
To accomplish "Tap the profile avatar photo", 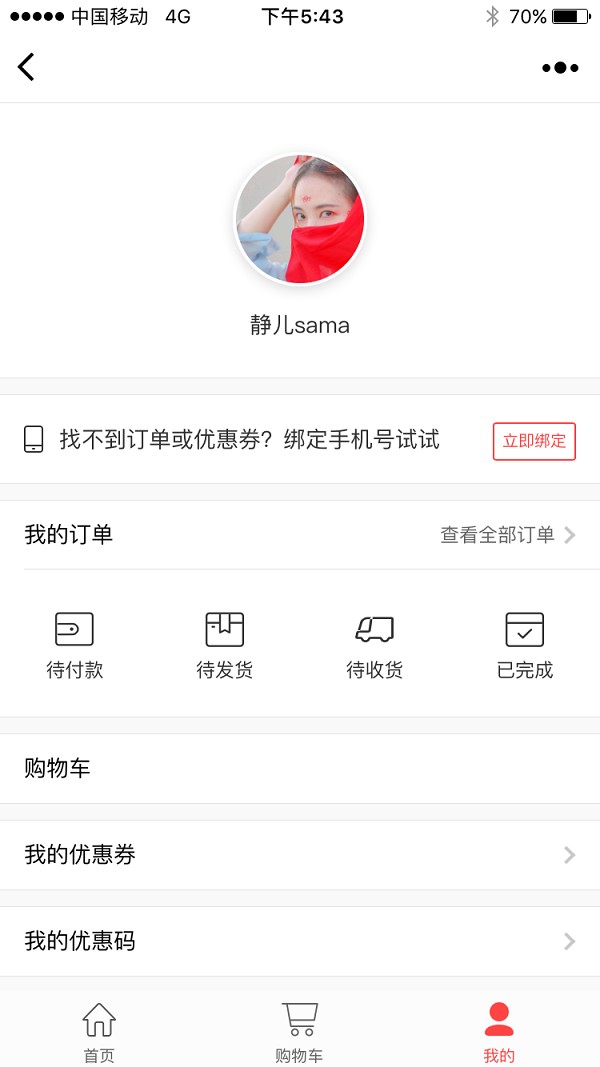I will pos(300,218).
